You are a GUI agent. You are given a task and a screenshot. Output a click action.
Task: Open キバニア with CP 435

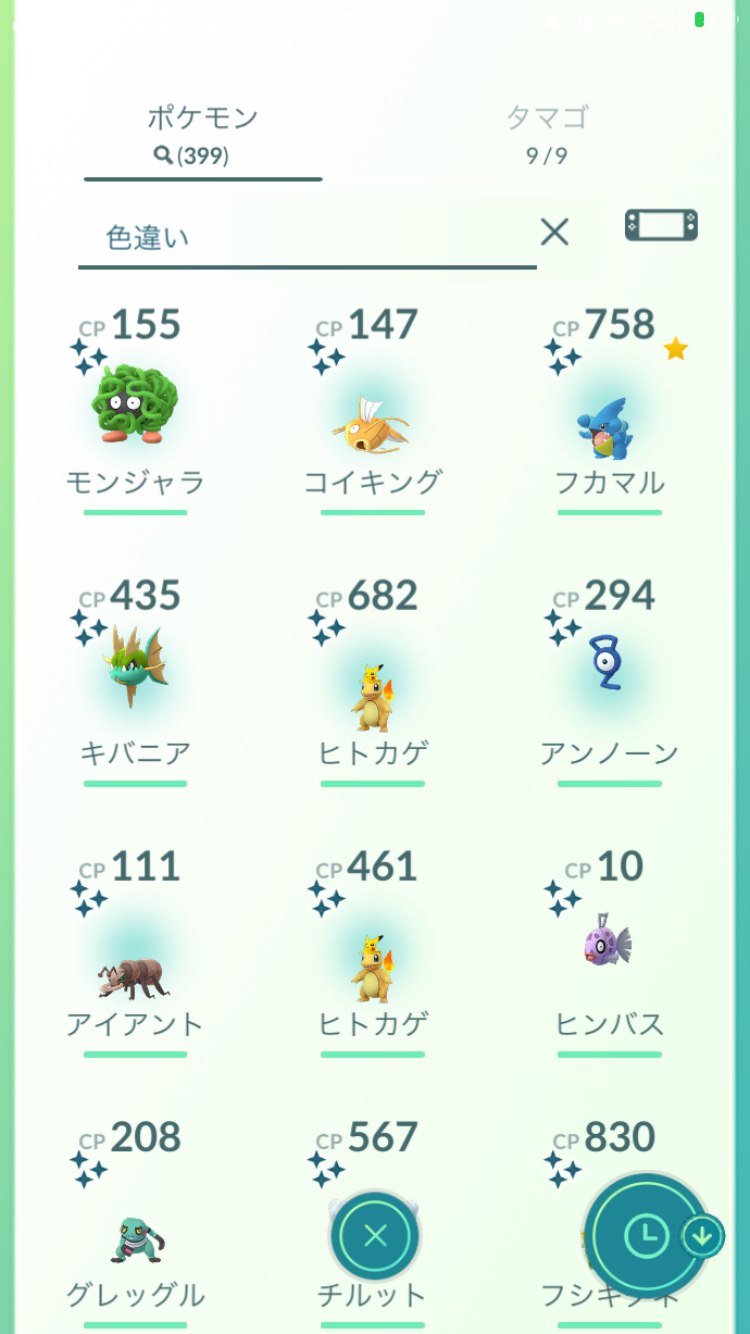(135, 680)
